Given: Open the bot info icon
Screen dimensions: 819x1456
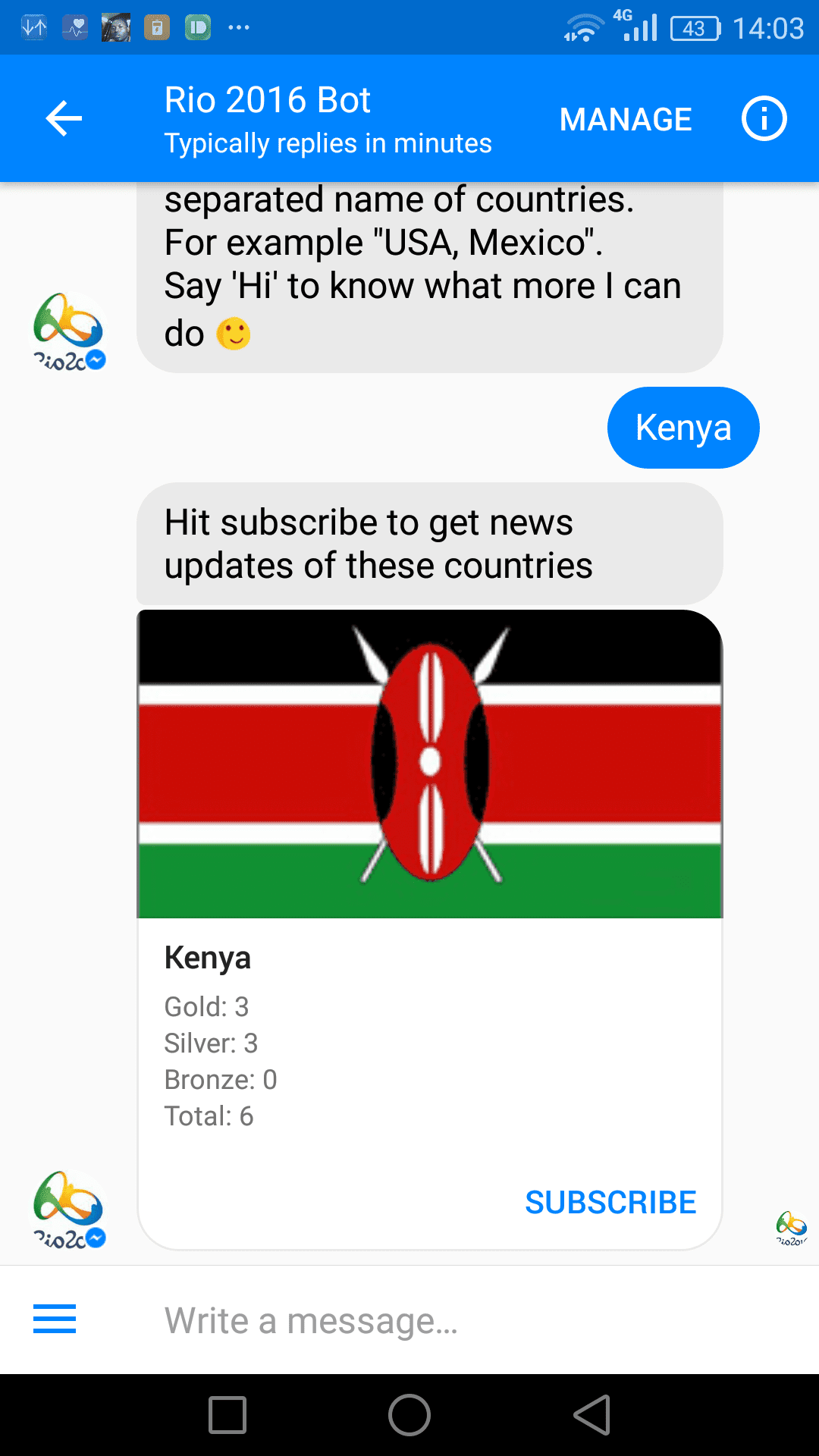Looking at the screenshot, I should [x=764, y=118].
